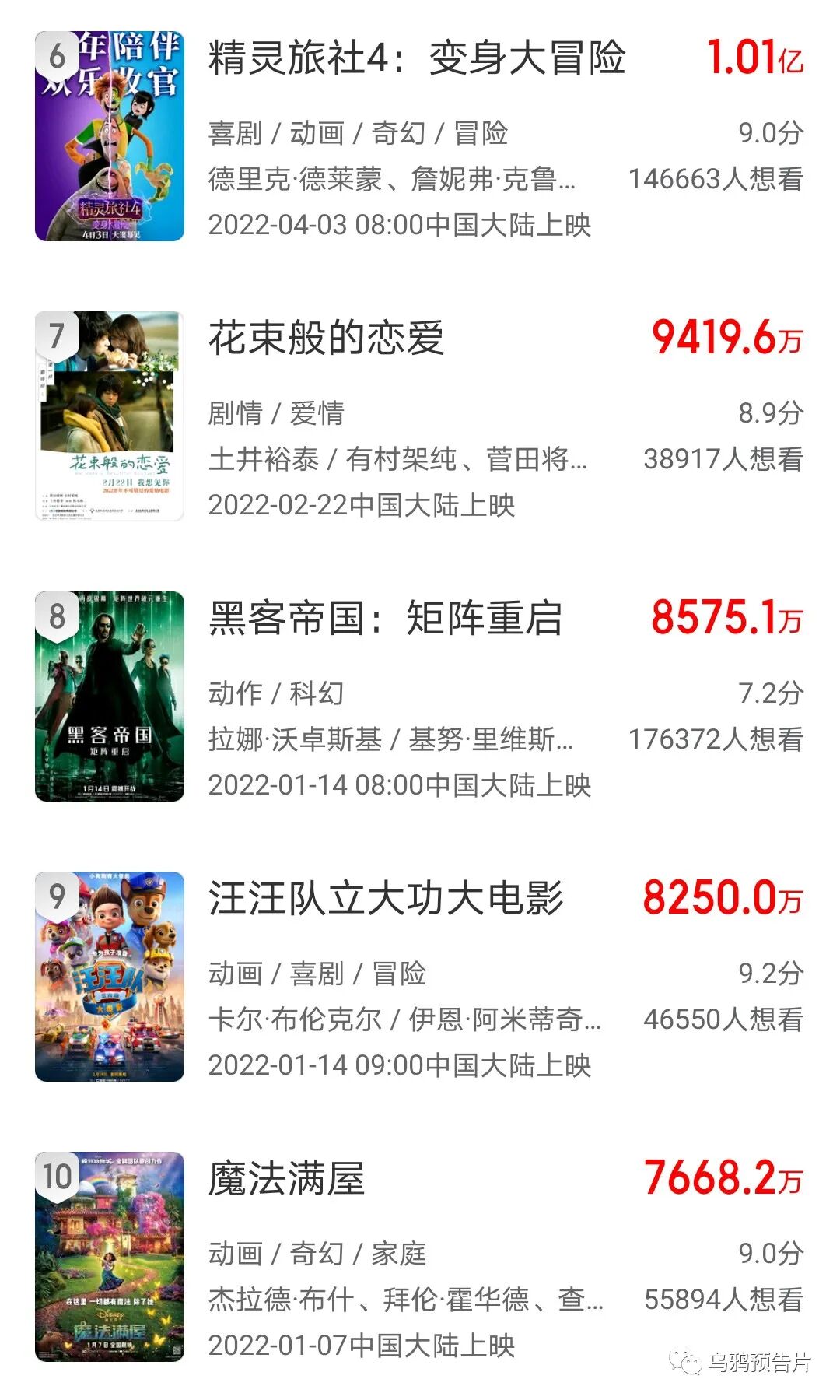This screenshot has height=1400, width=840.
Task: Tap the 魔法满屋 movie entry
Action: [x=286, y=1179]
